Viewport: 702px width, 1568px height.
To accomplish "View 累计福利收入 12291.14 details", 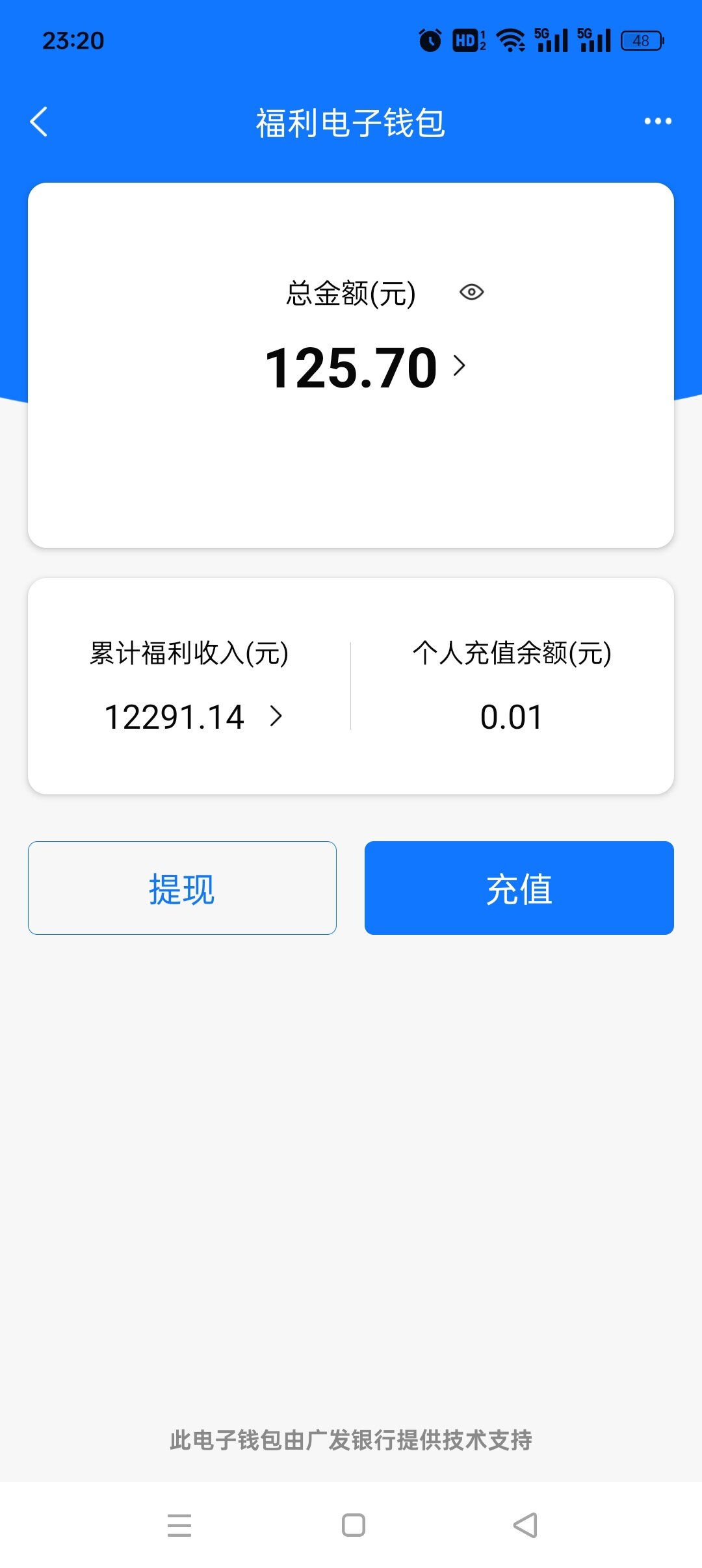I will (x=276, y=716).
